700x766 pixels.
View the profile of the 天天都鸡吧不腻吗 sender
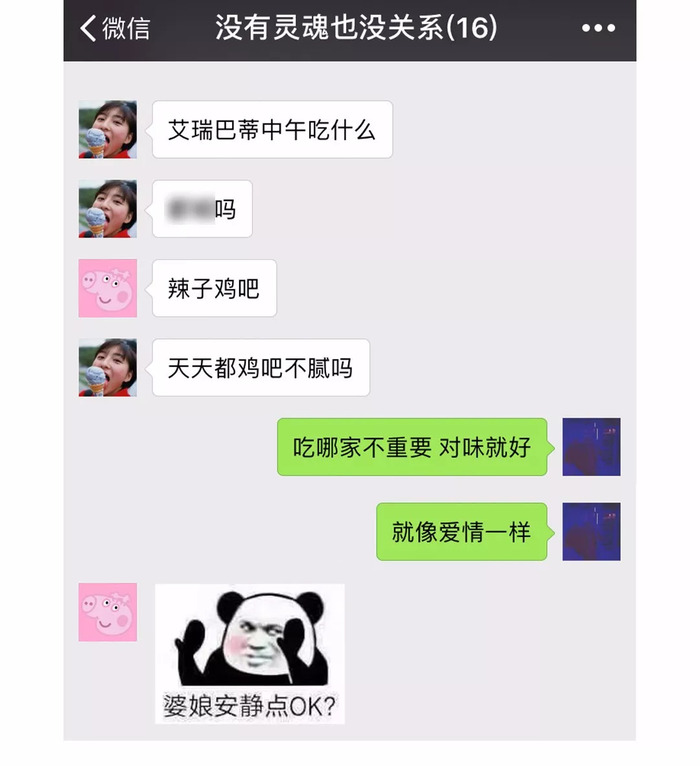coord(108,368)
